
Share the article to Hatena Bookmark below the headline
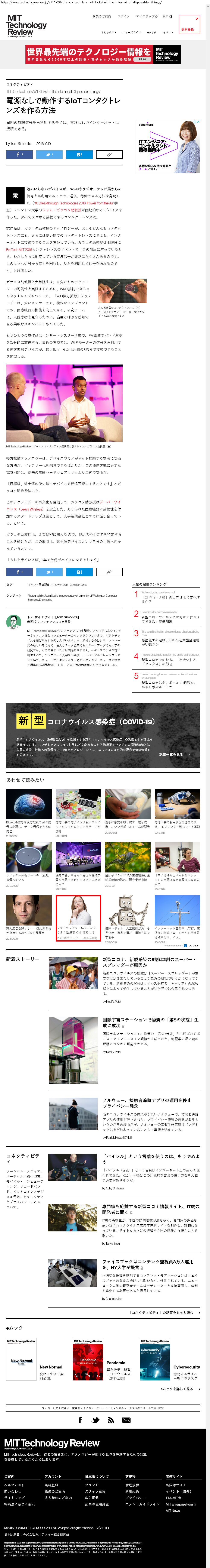pos(79,155)
